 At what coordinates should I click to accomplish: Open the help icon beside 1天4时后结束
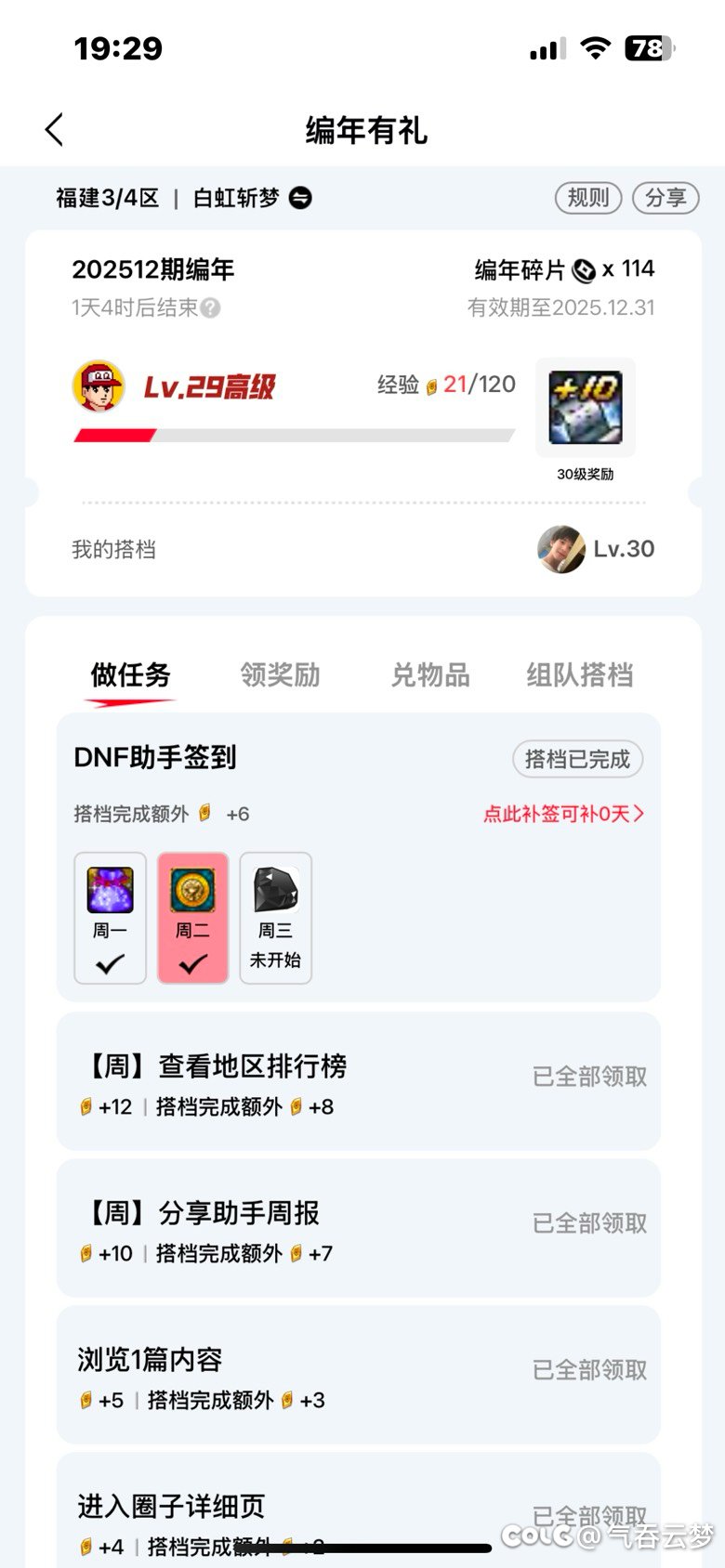[x=212, y=307]
